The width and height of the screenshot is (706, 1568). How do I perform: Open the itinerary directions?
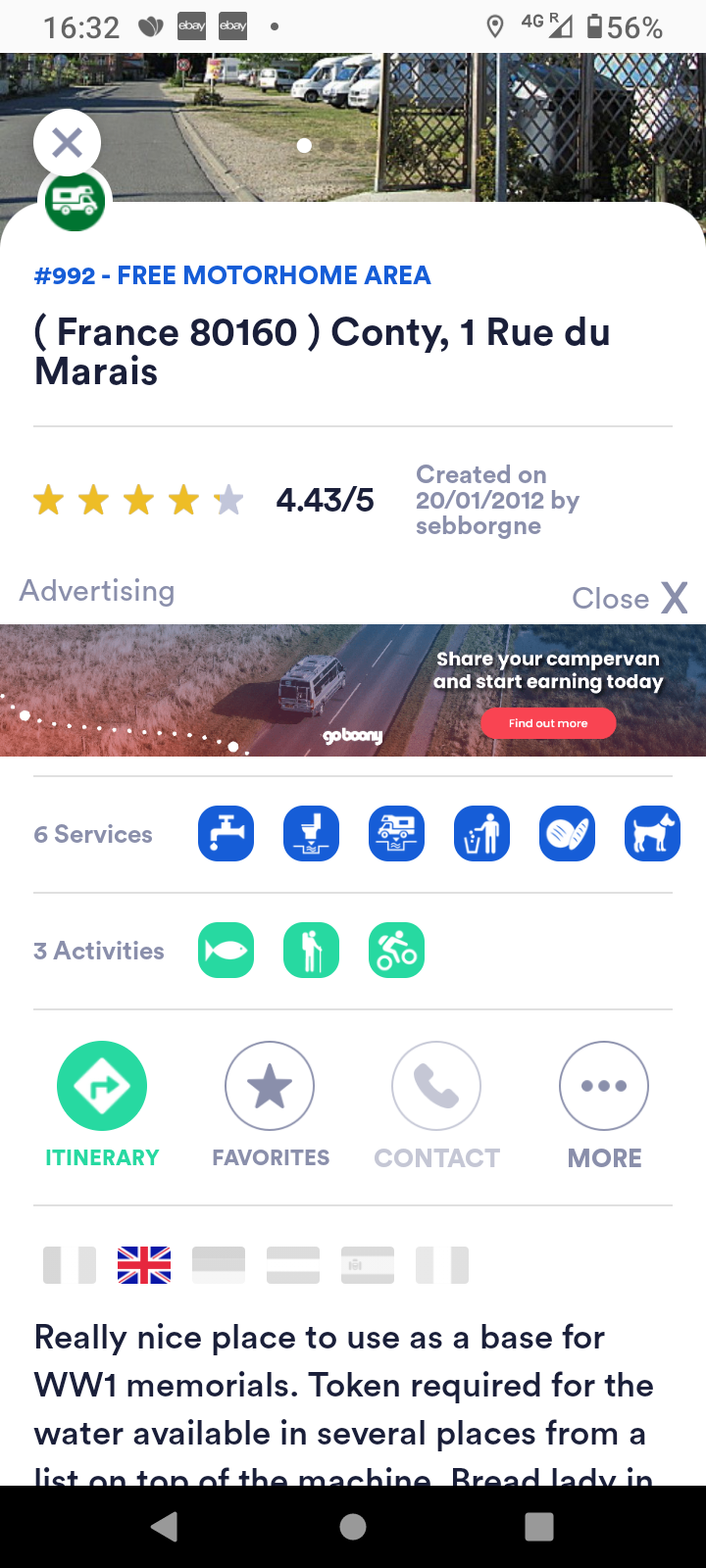click(x=102, y=1086)
